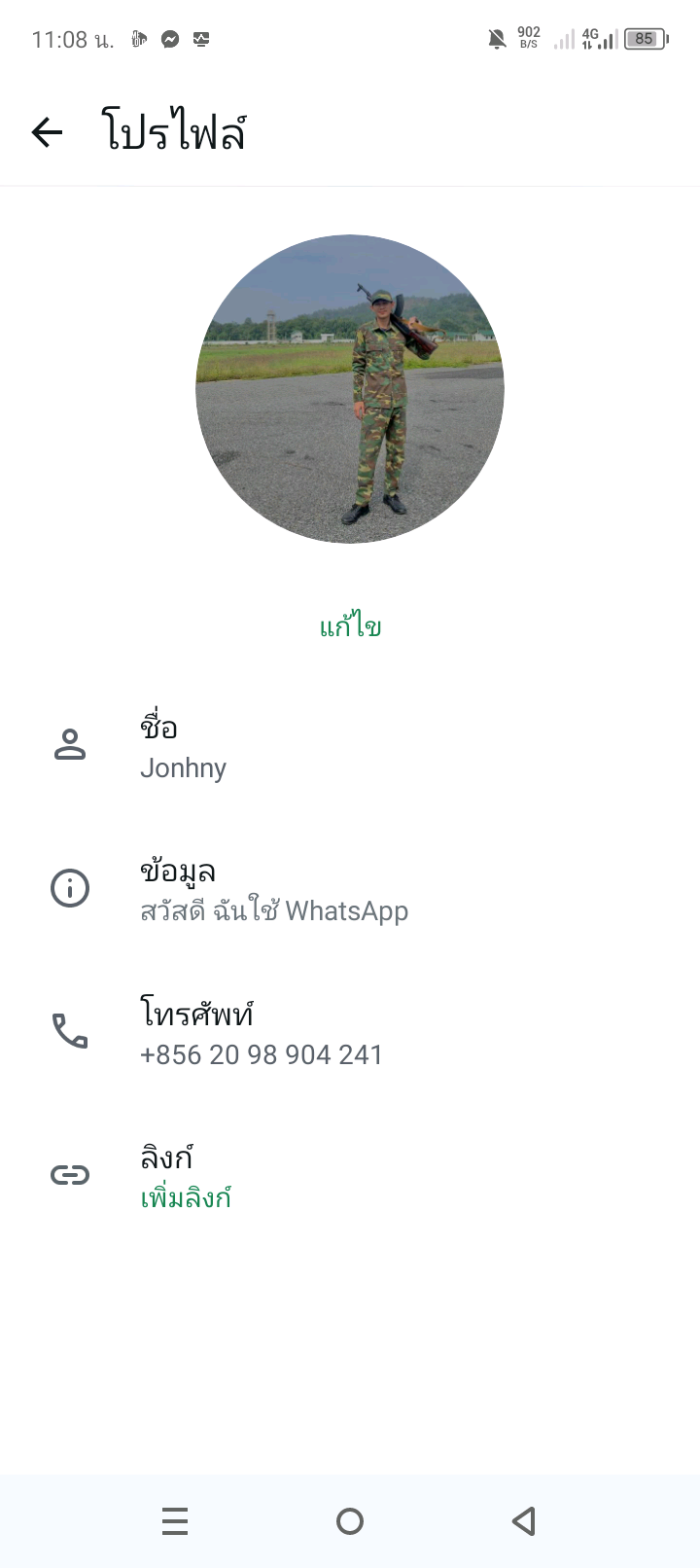
Task: Go to the home screen
Action: tap(350, 1520)
